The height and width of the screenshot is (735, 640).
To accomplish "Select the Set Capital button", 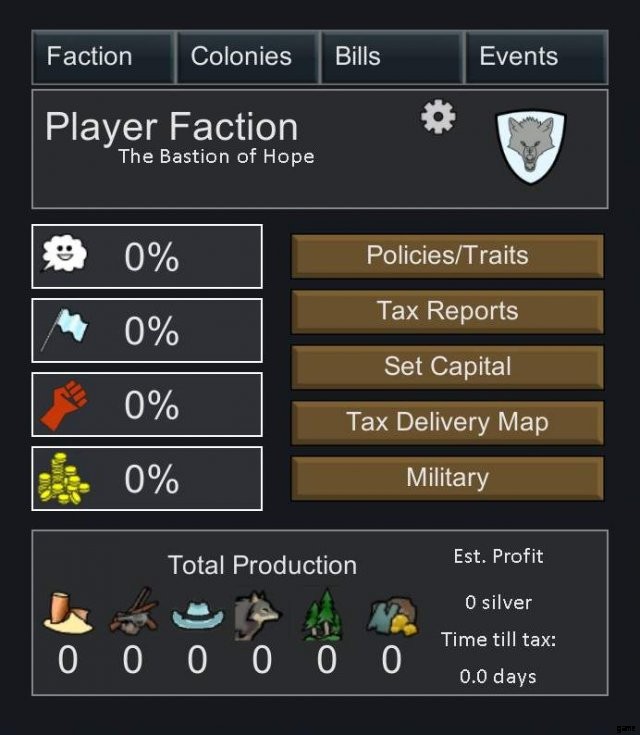I will click(x=447, y=367).
